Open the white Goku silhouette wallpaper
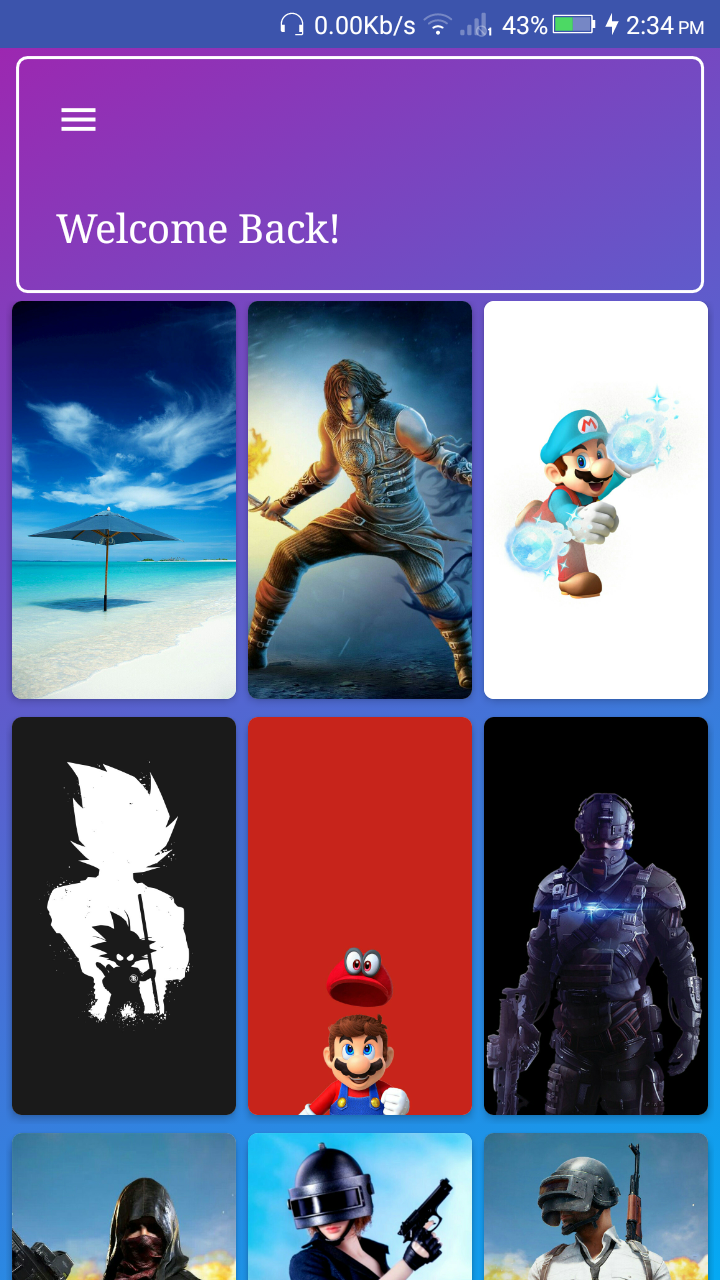720x1280 pixels. 124,915
